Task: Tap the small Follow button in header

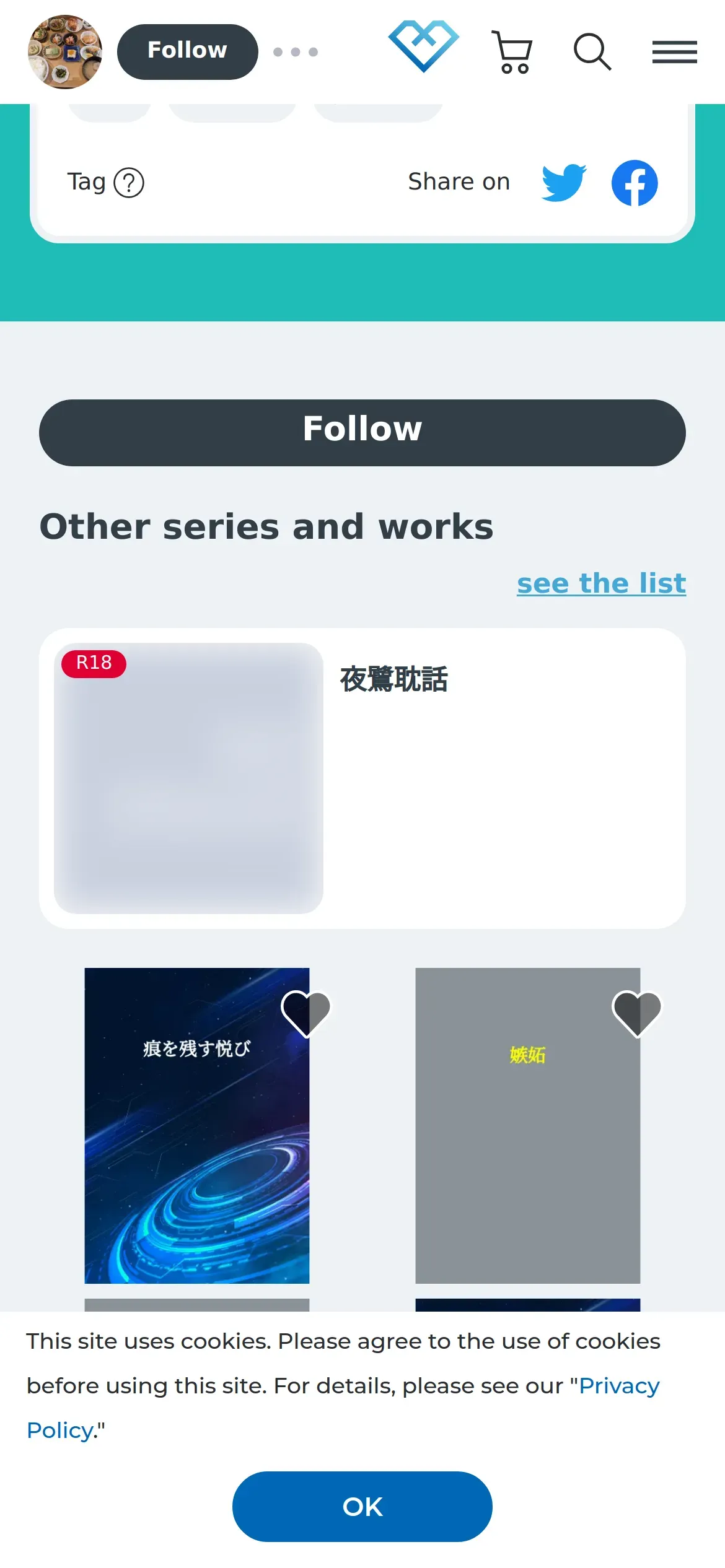Action: coord(187,52)
